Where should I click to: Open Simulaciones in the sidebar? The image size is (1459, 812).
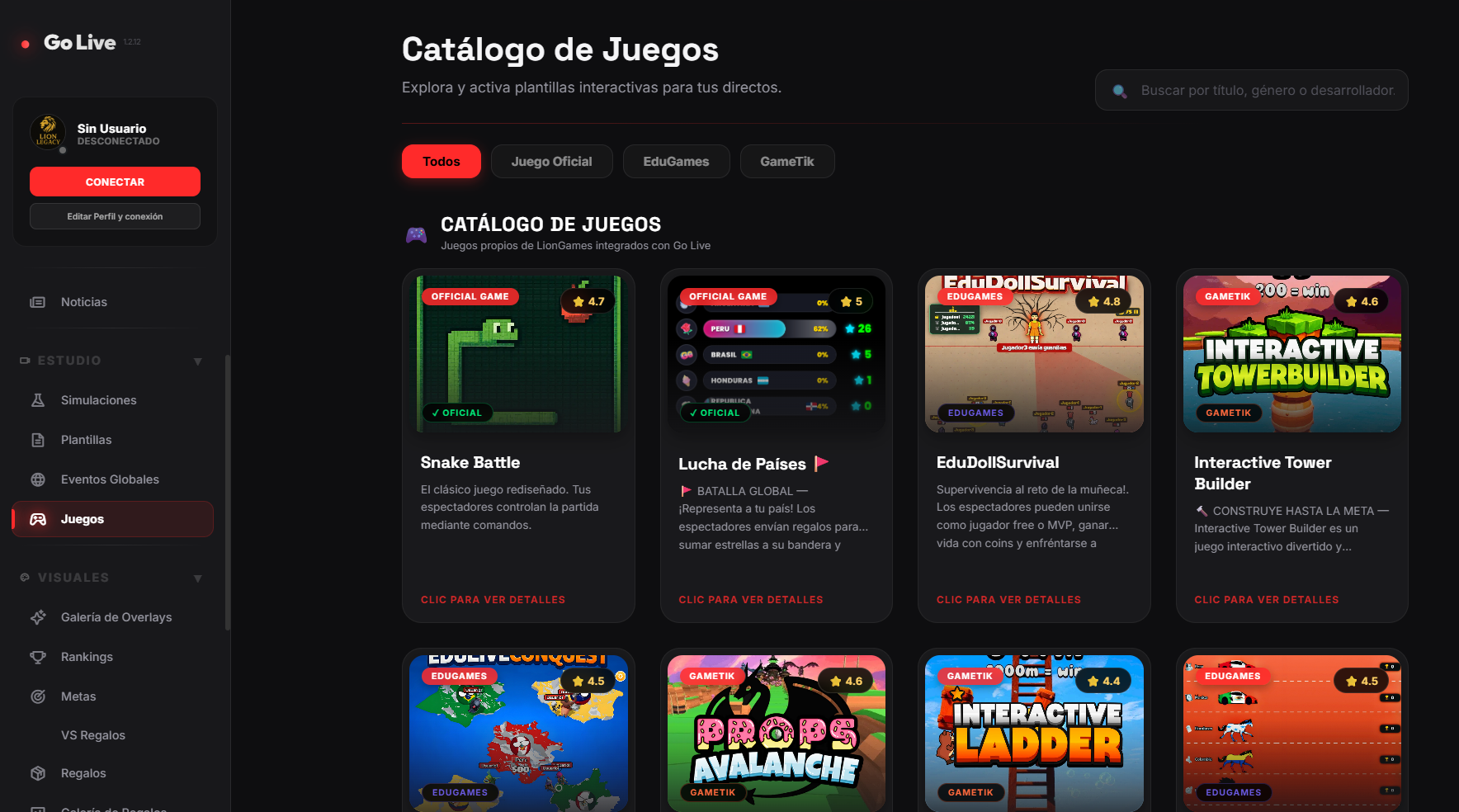click(x=98, y=400)
